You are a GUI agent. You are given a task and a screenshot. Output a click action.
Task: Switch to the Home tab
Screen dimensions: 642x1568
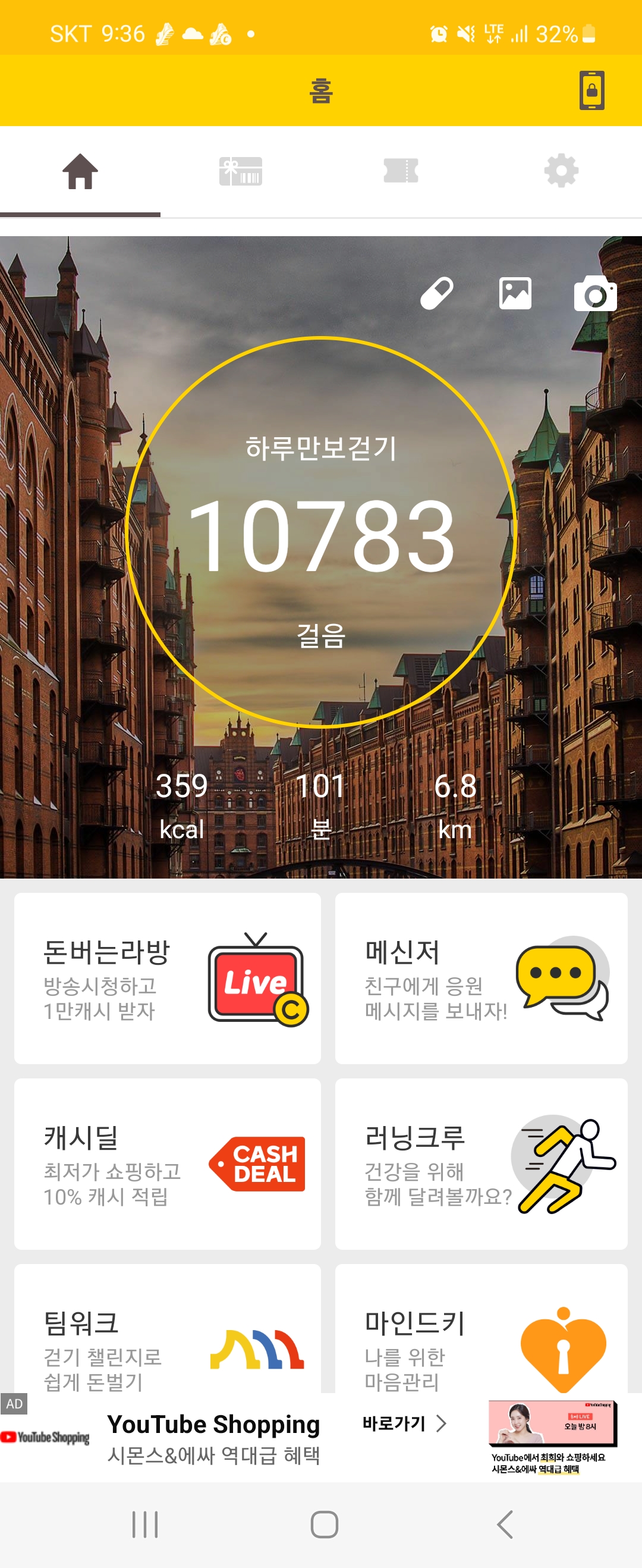pyautogui.click(x=80, y=172)
